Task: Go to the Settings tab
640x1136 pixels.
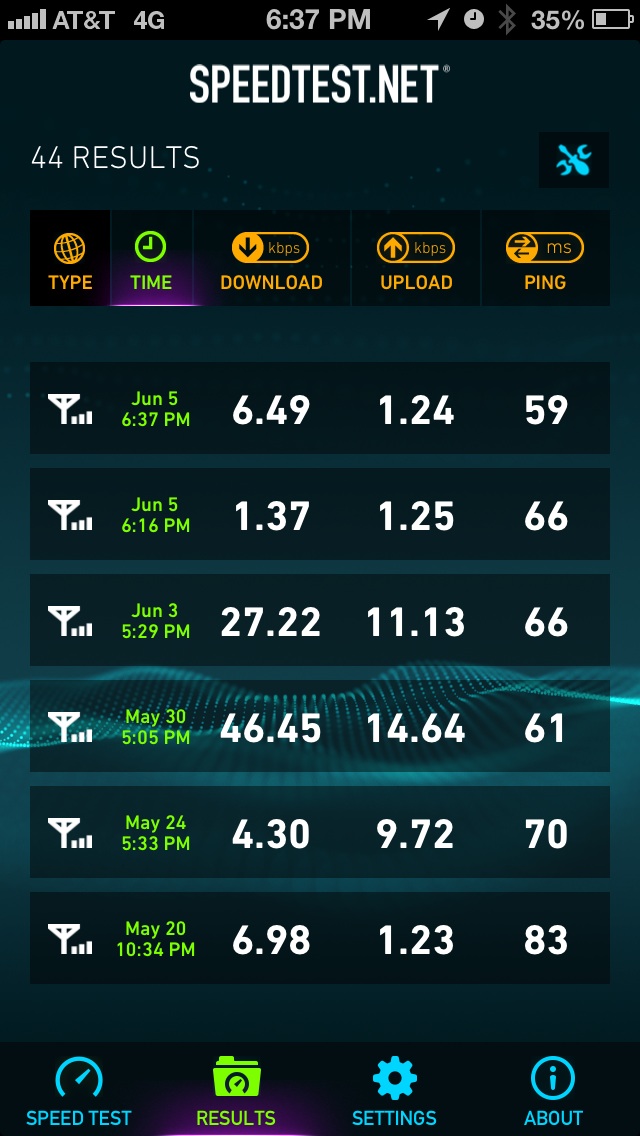Action: 394,1091
